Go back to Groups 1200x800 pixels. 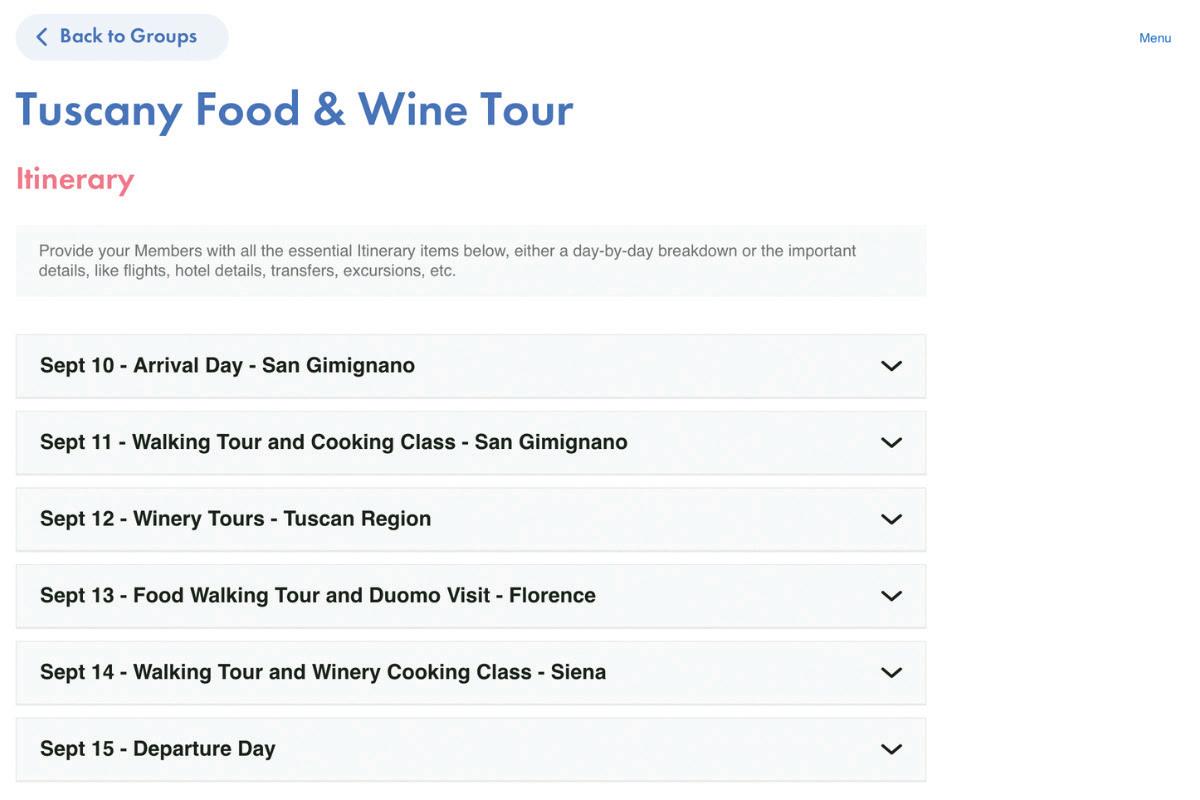tap(121, 37)
